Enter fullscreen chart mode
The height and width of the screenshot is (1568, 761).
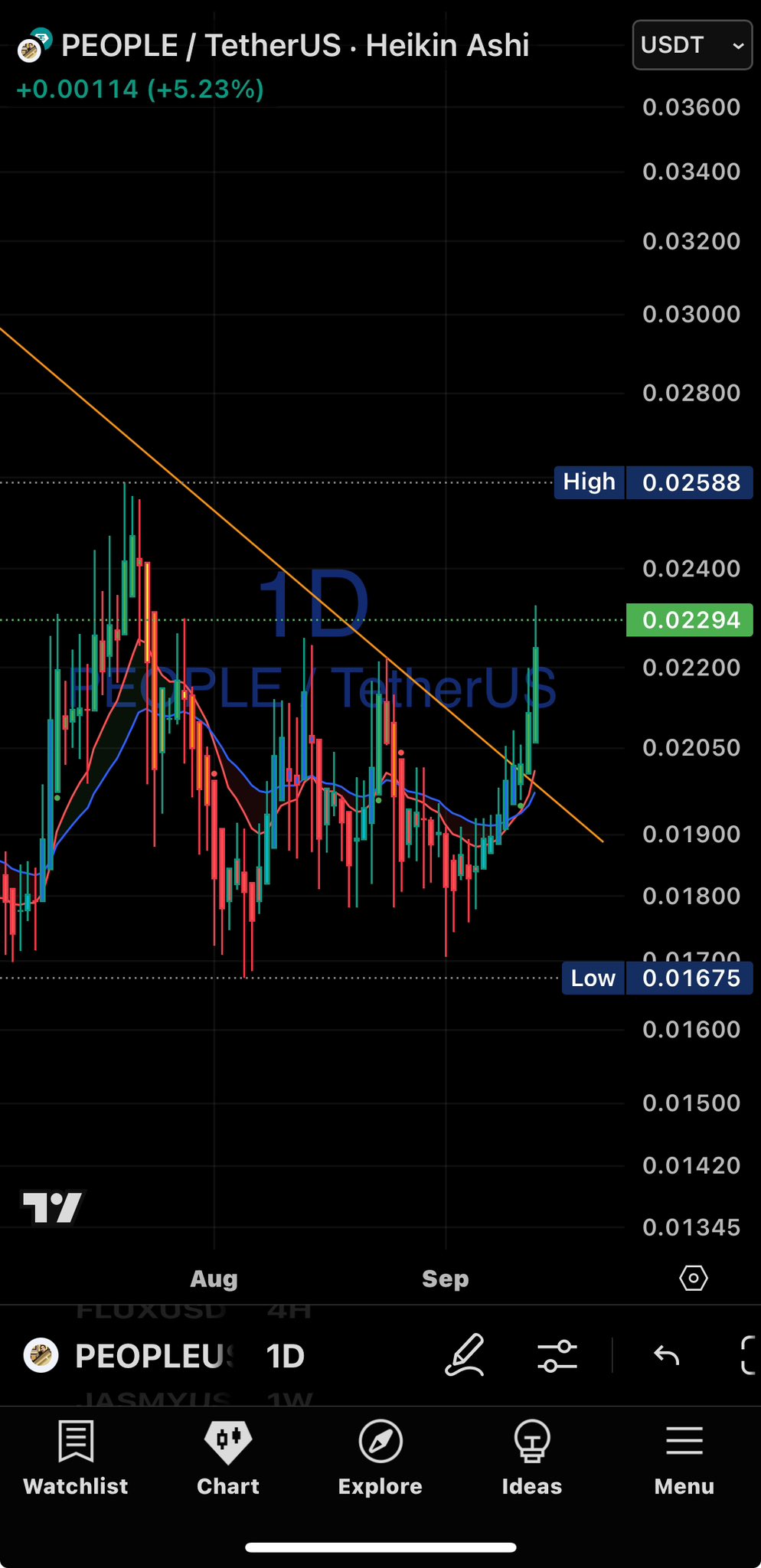749,1356
